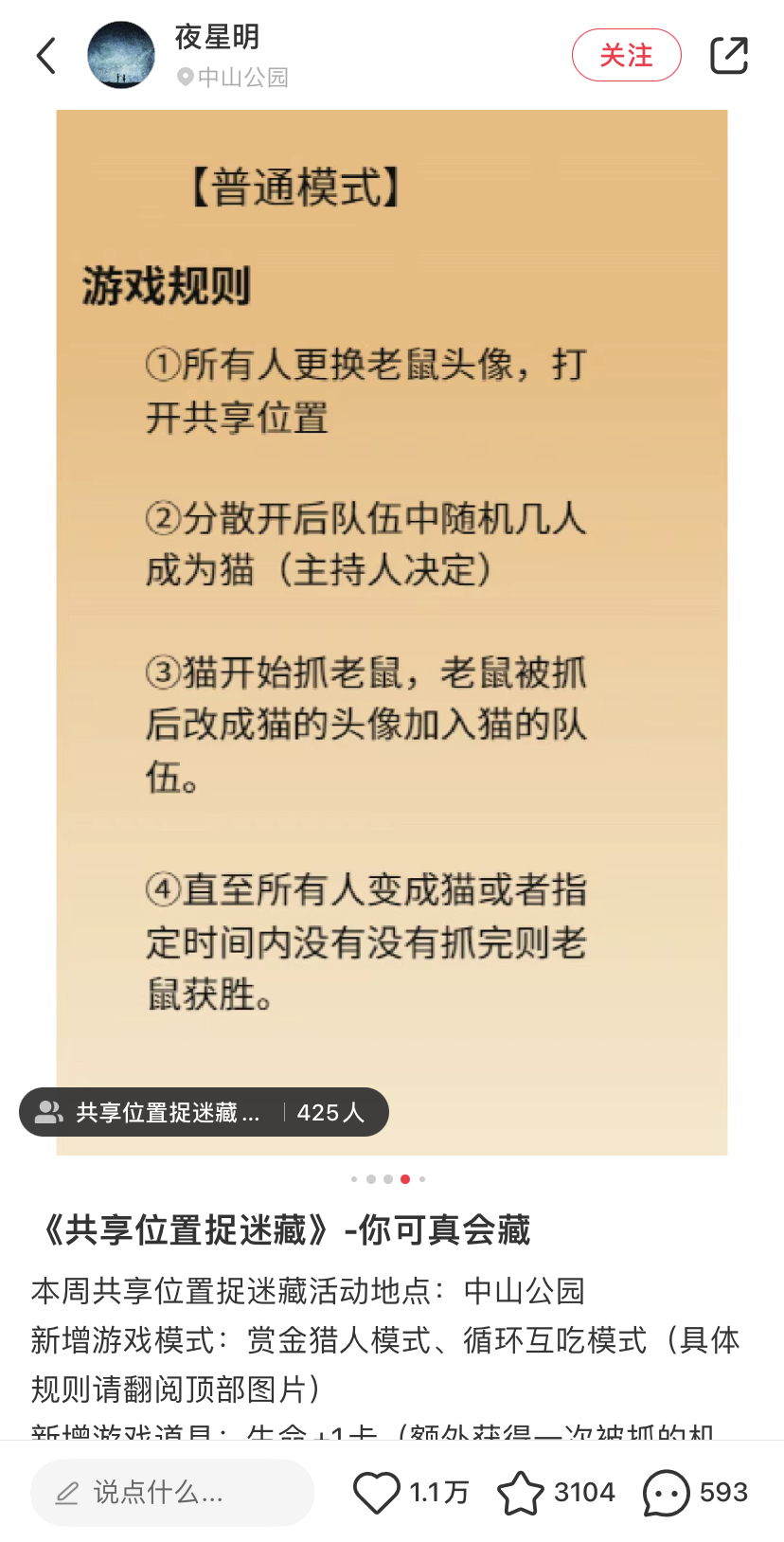Share this post
The width and height of the screenshot is (784, 1542).
(x=728, y=56)
